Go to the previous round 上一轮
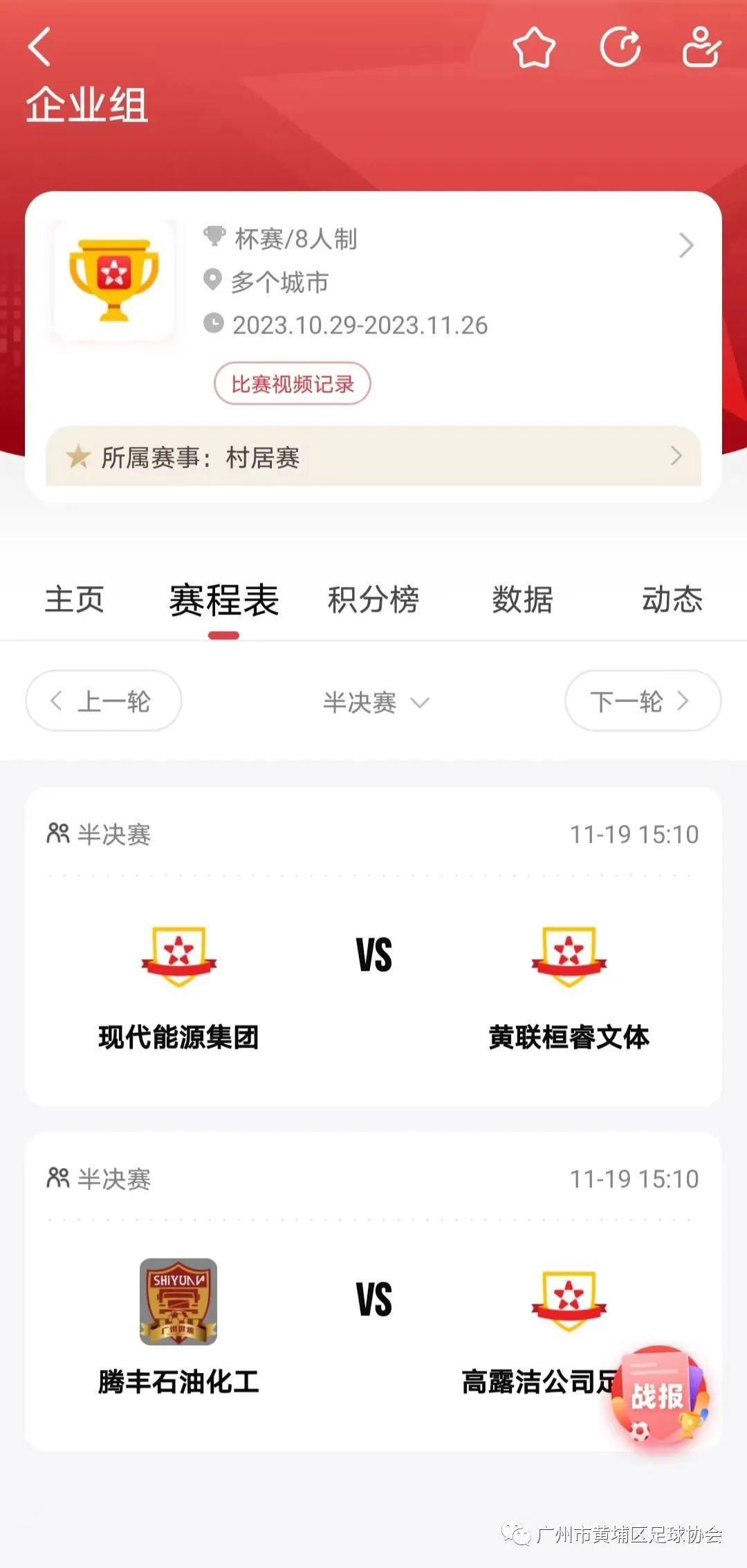The height and width of the screenshot is (1568, 747). (104, 701)
